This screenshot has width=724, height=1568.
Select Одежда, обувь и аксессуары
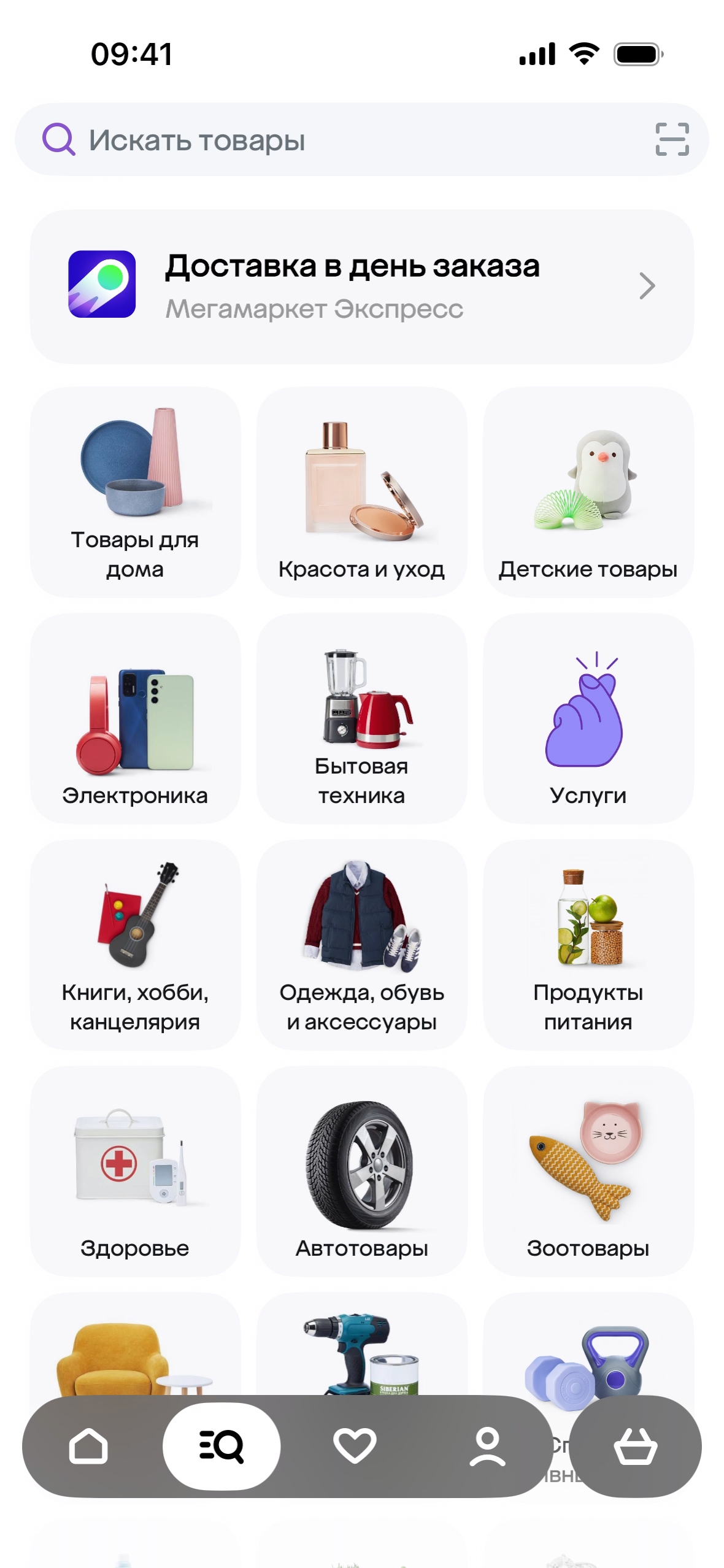click(x=361, y=945)
